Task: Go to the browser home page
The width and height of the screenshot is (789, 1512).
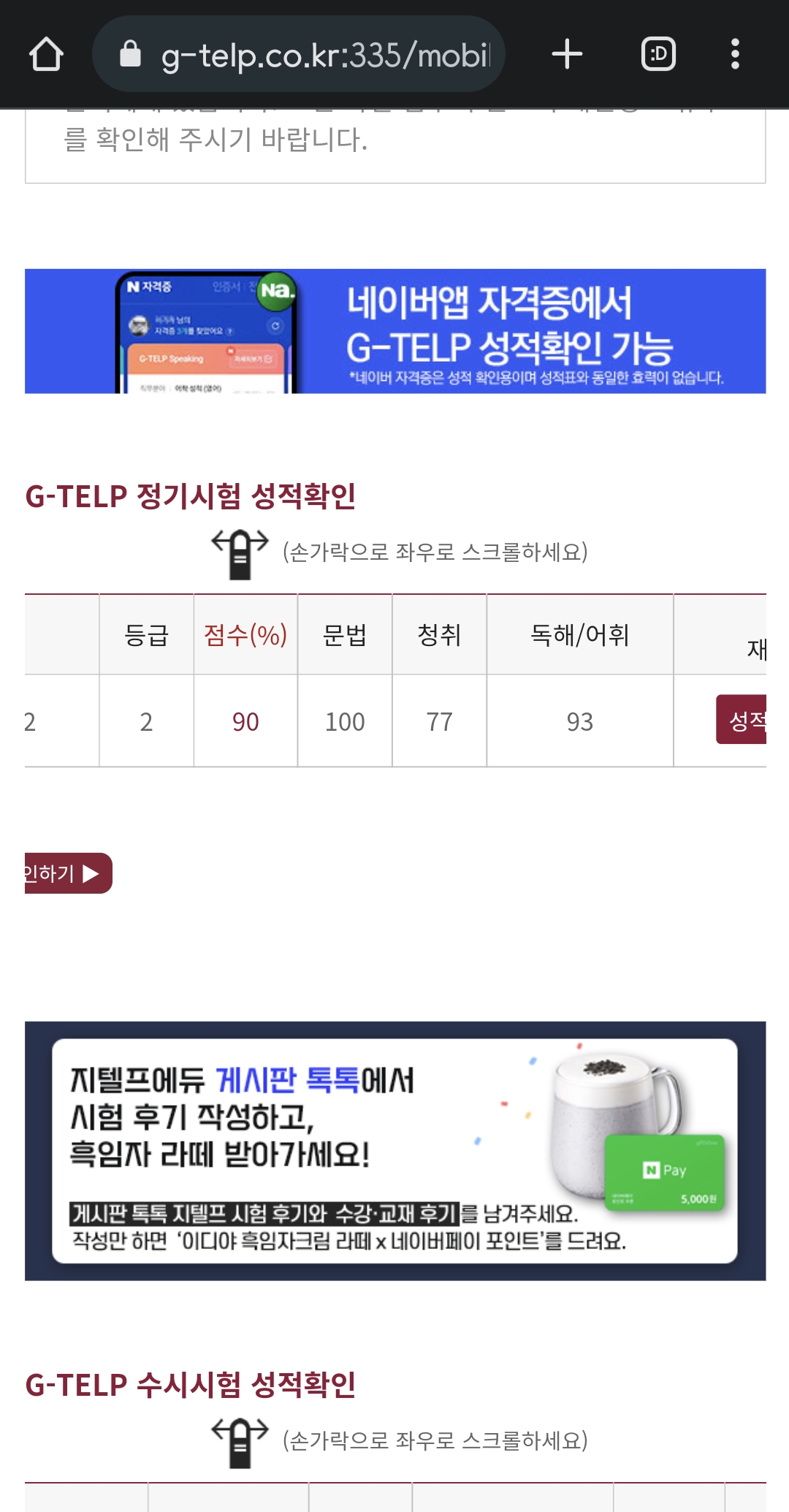Action: coord(46,55)
